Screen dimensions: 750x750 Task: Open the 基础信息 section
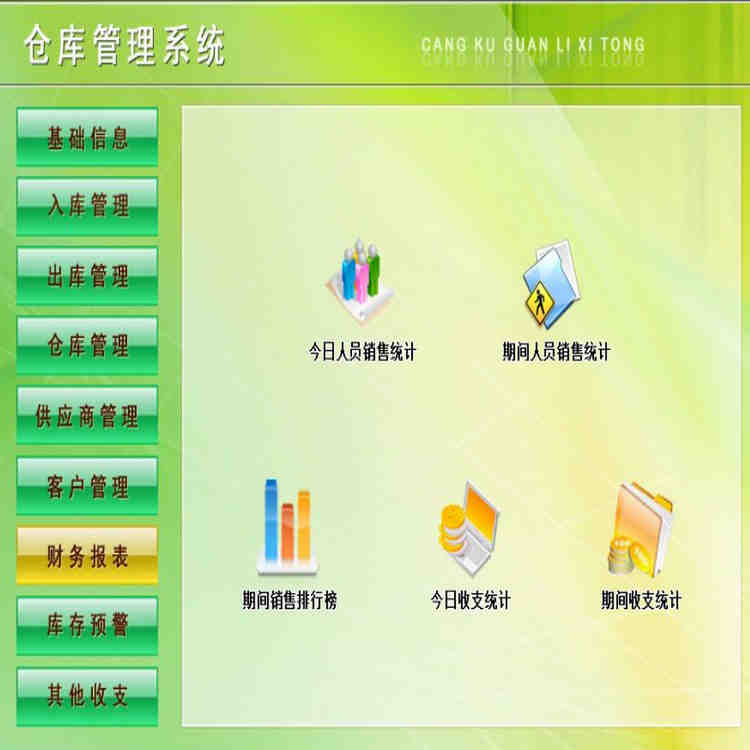(x=87, y=137)
